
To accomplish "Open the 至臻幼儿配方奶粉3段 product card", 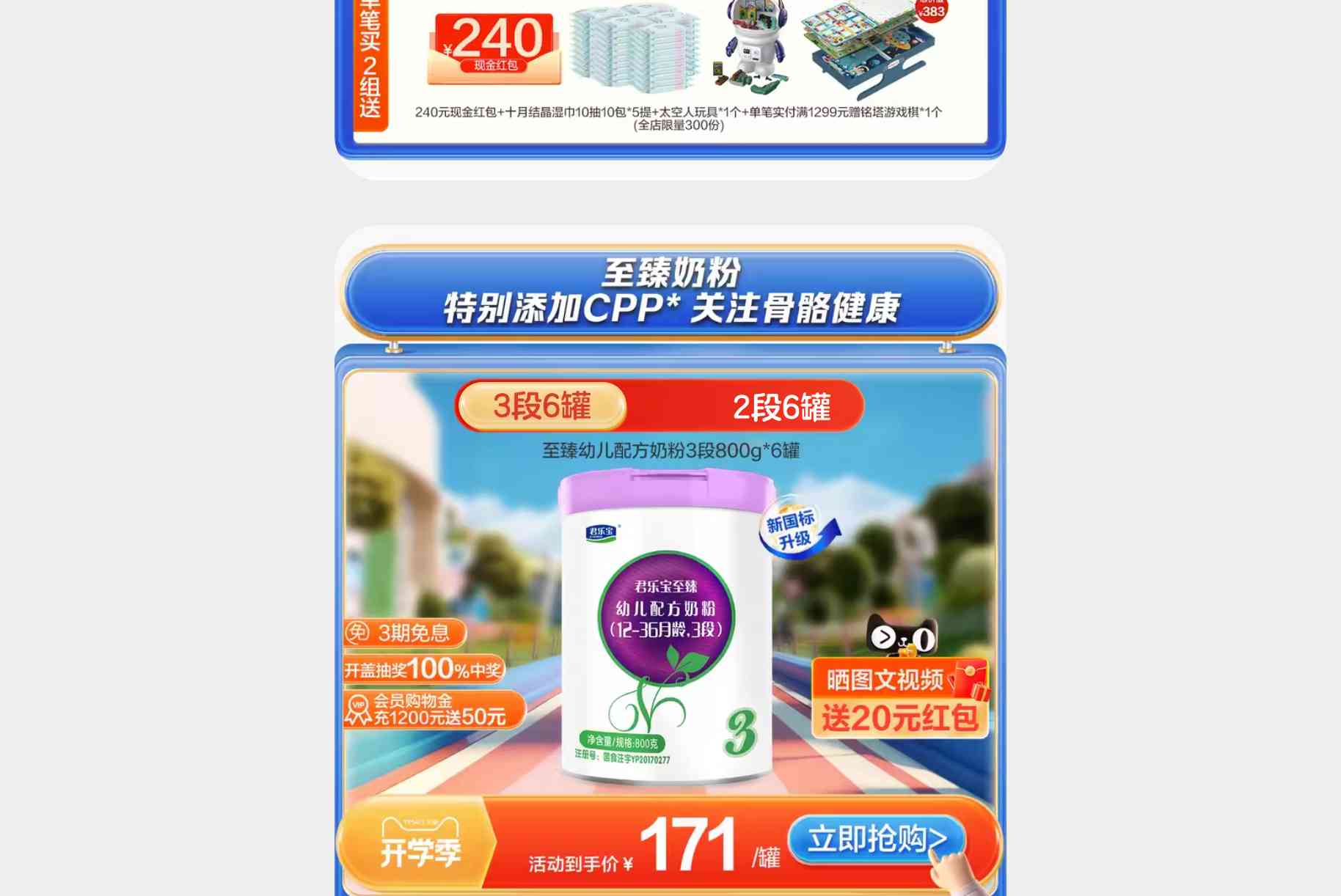I will [x=666, y=631].
